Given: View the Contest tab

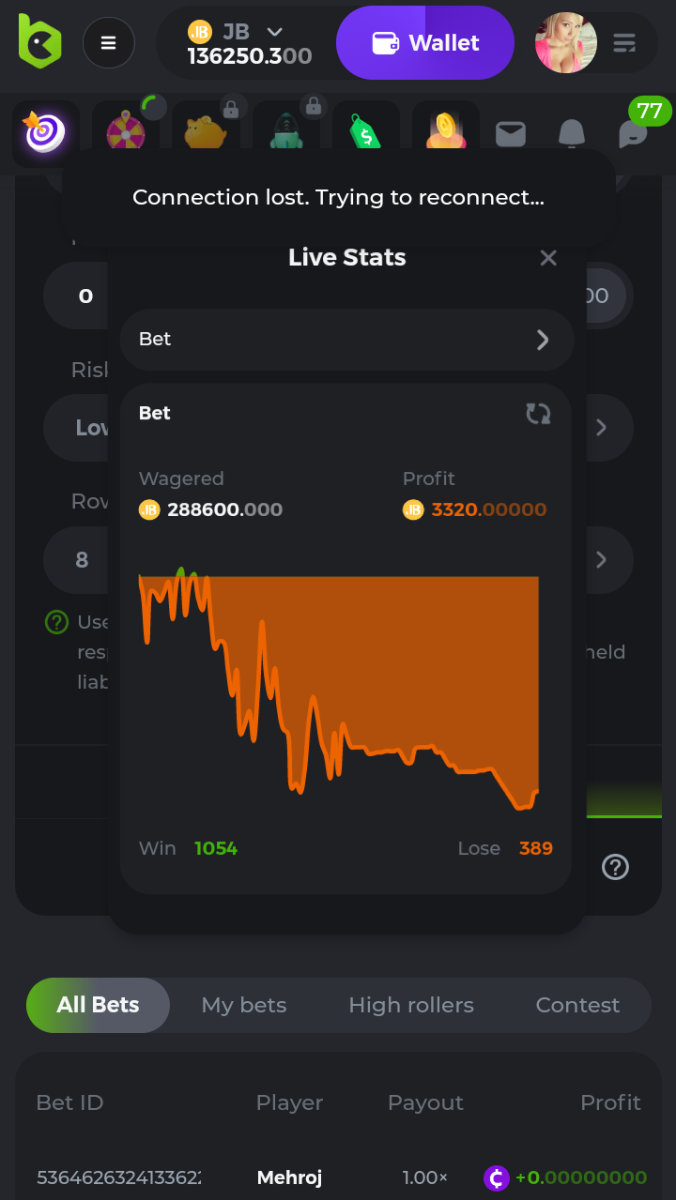Looking at the screenshot, I should (578, 1005).
